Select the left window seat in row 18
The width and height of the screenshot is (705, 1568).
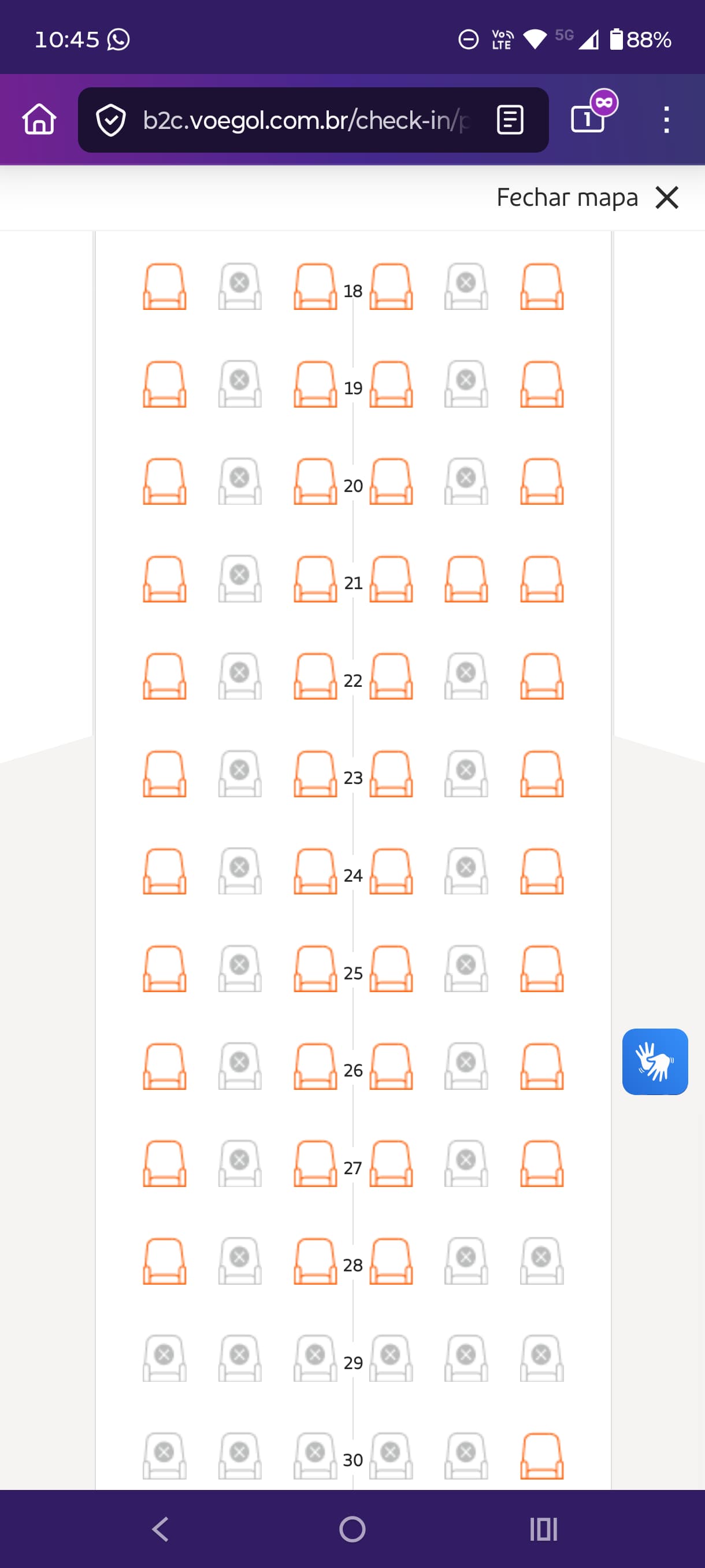(x=164, y=286)
